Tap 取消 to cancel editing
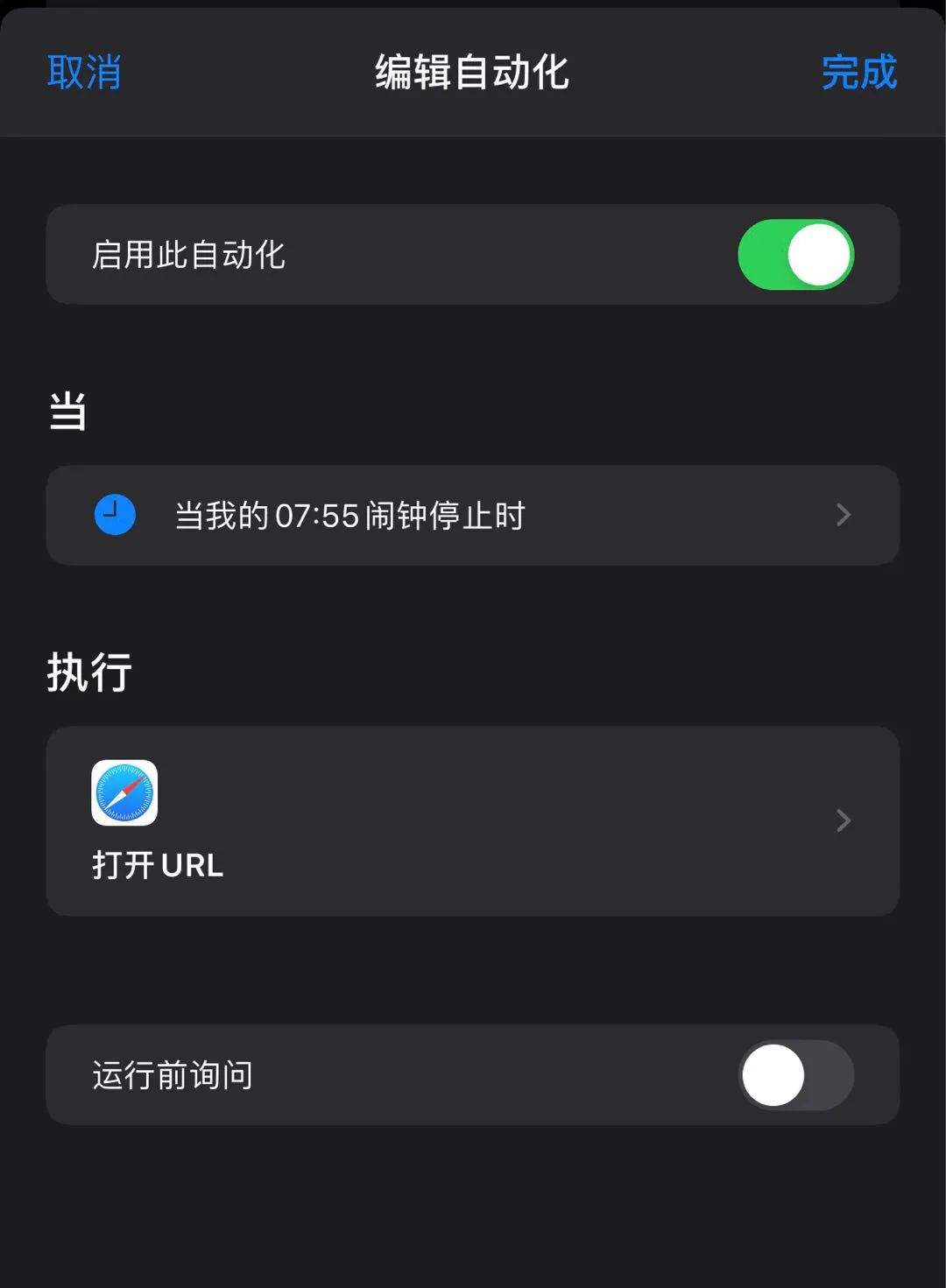The width and height of the screenshot is (946, 1288). (84, 72)
